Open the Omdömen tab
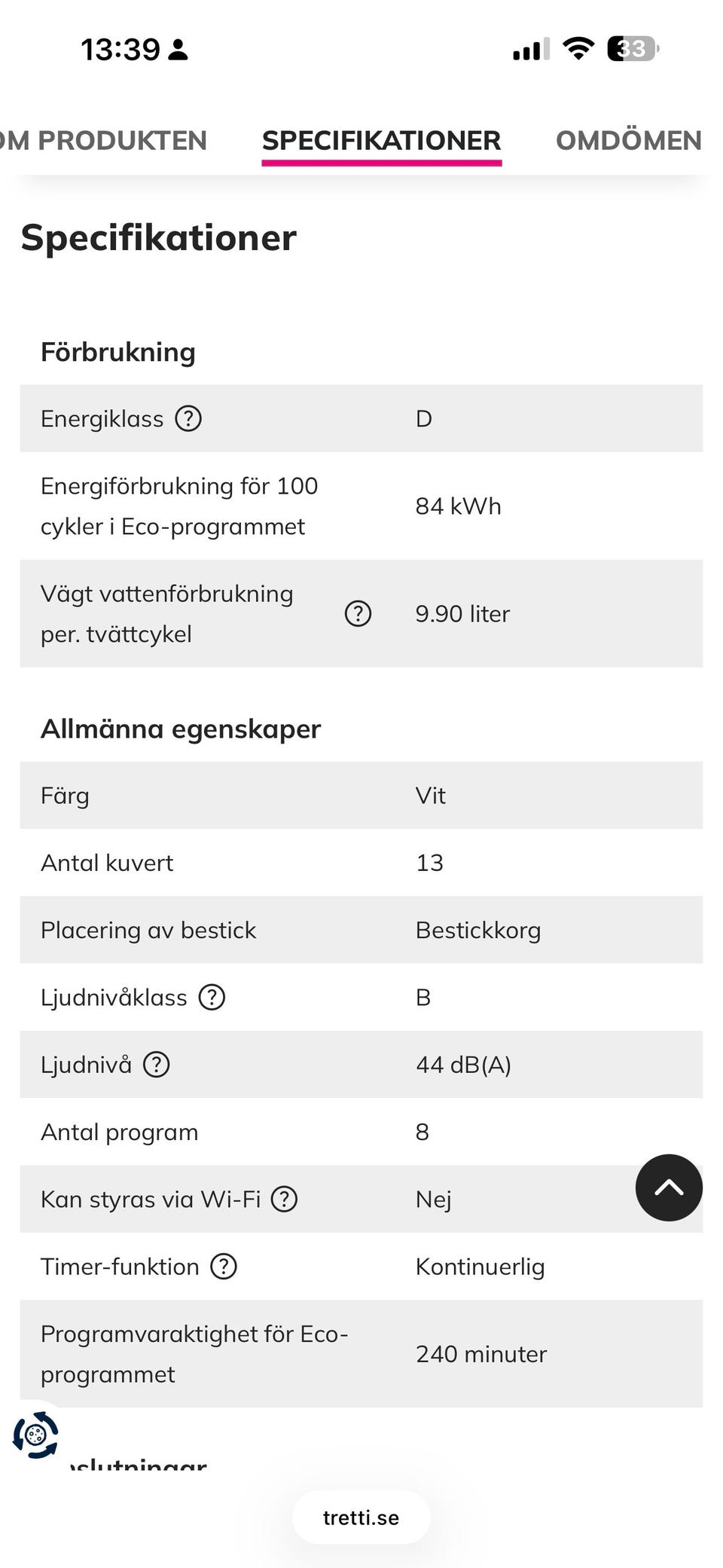The image size is (723, 1568). click(629, 141)
